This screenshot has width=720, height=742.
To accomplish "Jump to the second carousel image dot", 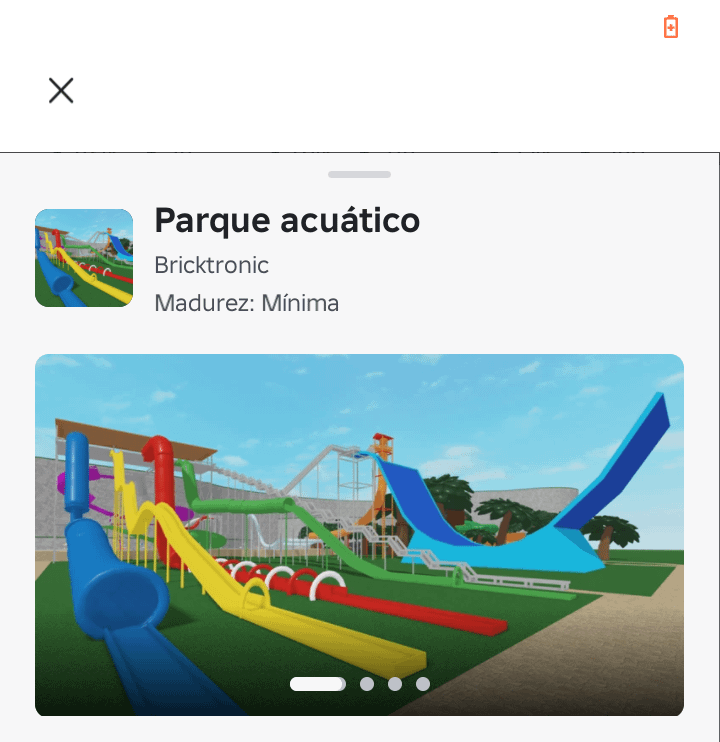I will tap(367, 684).
